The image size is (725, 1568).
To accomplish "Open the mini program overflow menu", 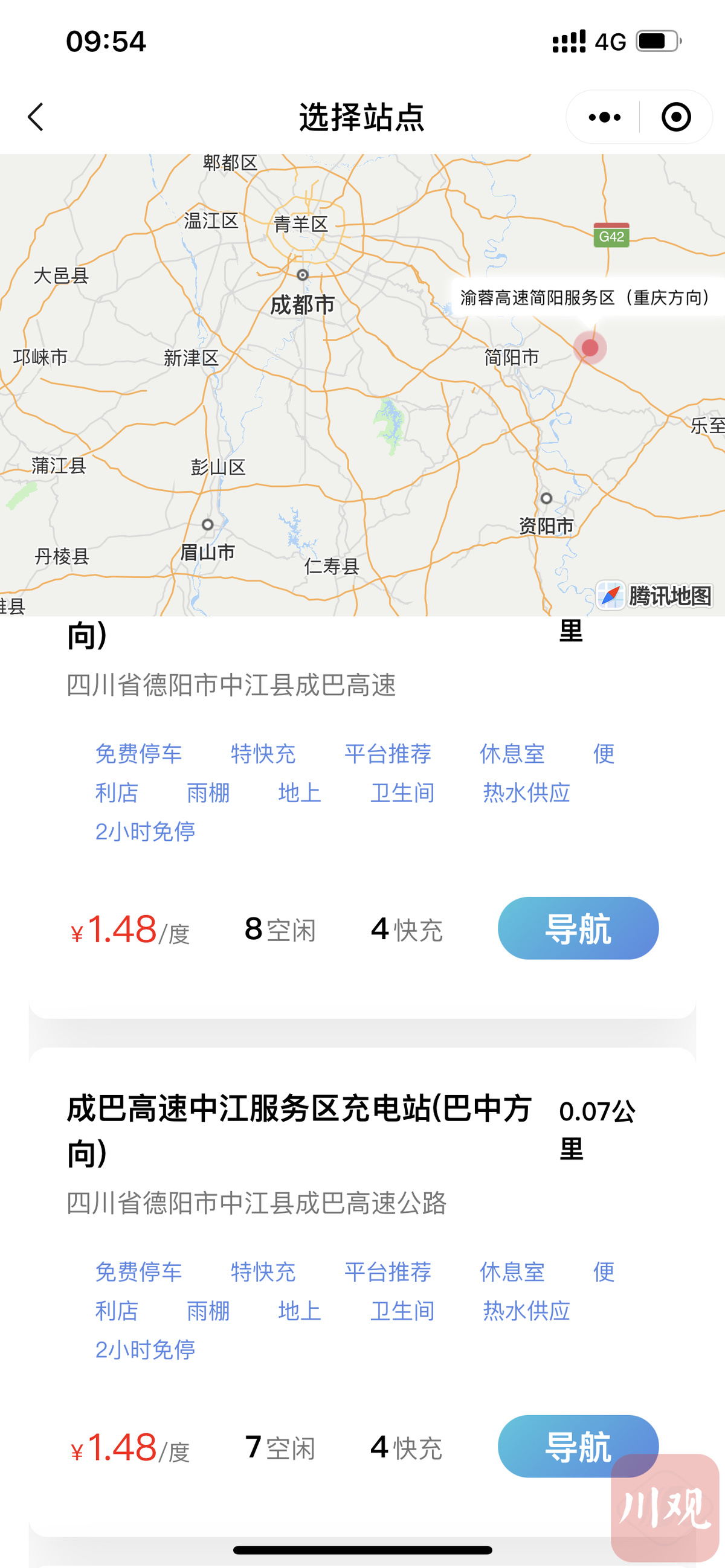I will click(604, 117).
